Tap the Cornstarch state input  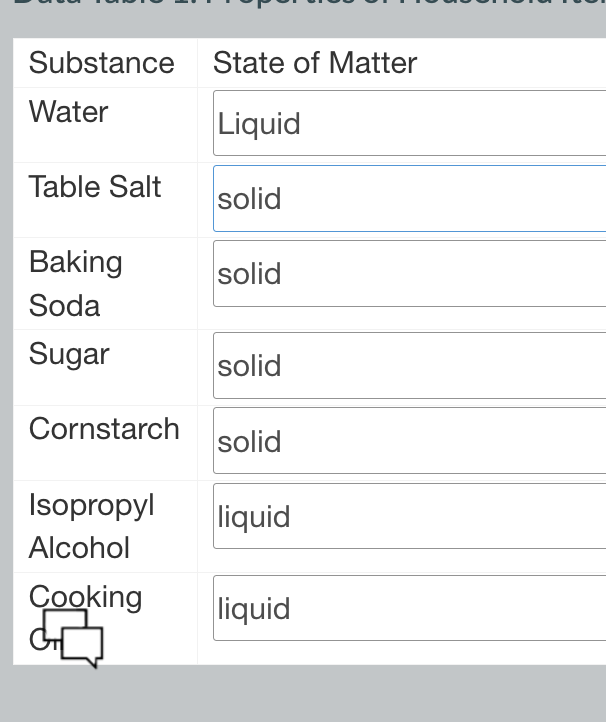tap(410, 441)
